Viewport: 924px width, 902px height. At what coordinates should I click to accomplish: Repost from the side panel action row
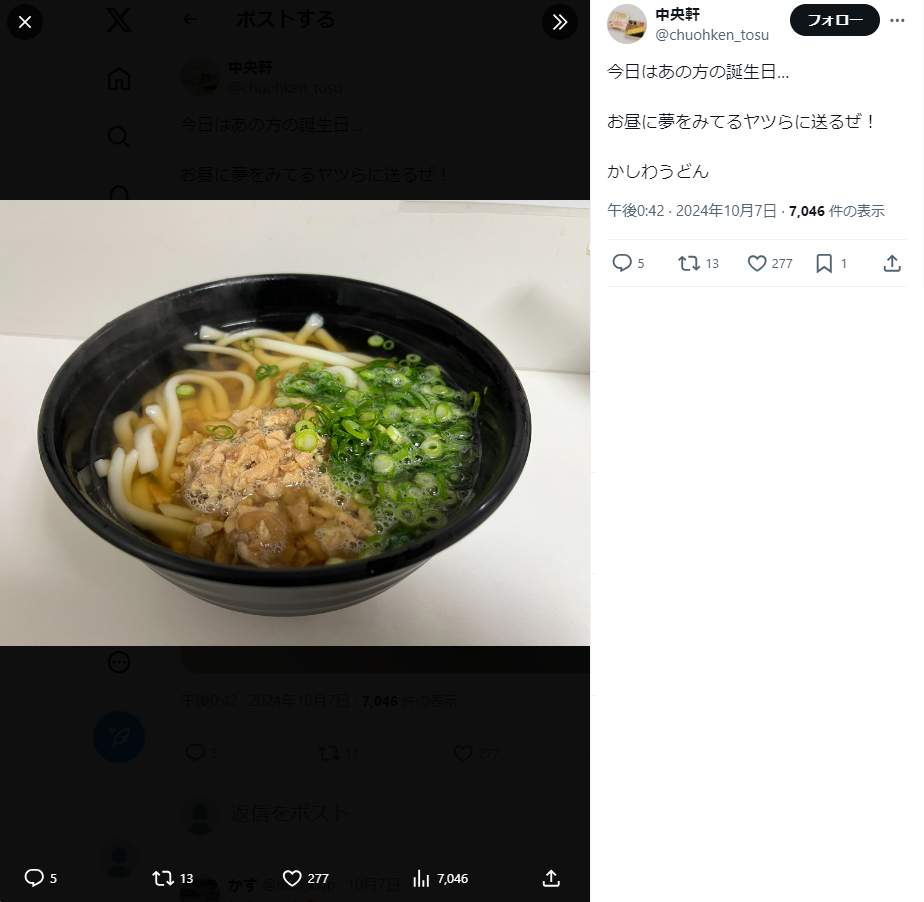[x=689, y=263]
